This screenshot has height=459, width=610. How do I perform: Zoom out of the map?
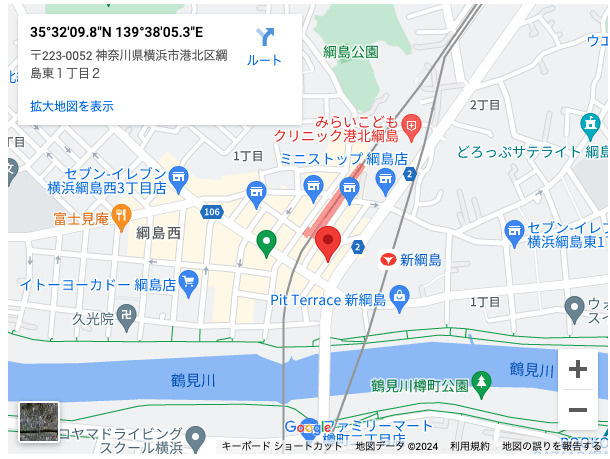pyautogui.click(x=577, y=409)
